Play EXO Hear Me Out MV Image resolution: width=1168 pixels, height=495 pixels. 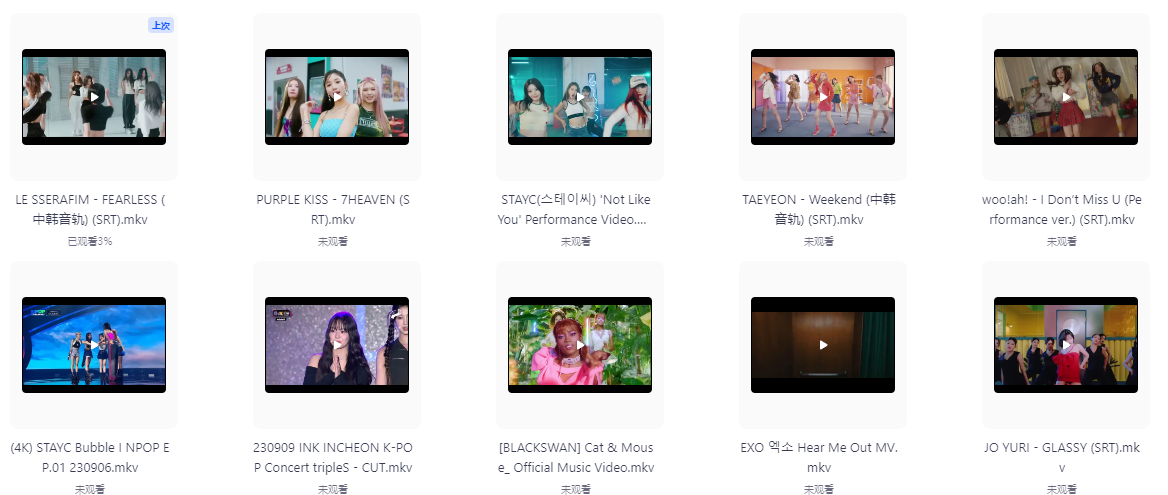point(823,345)
